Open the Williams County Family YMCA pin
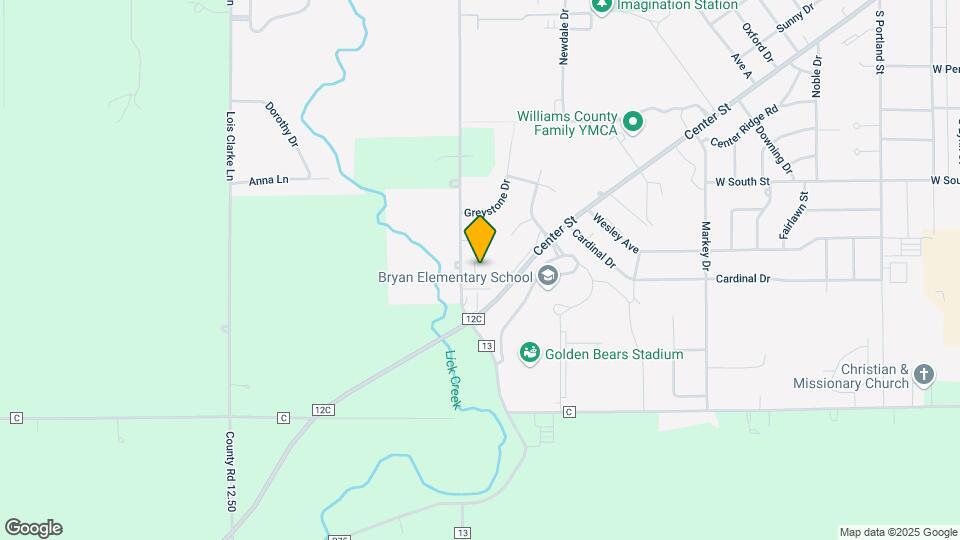960x540 pixels. click(x=632, y=123)
